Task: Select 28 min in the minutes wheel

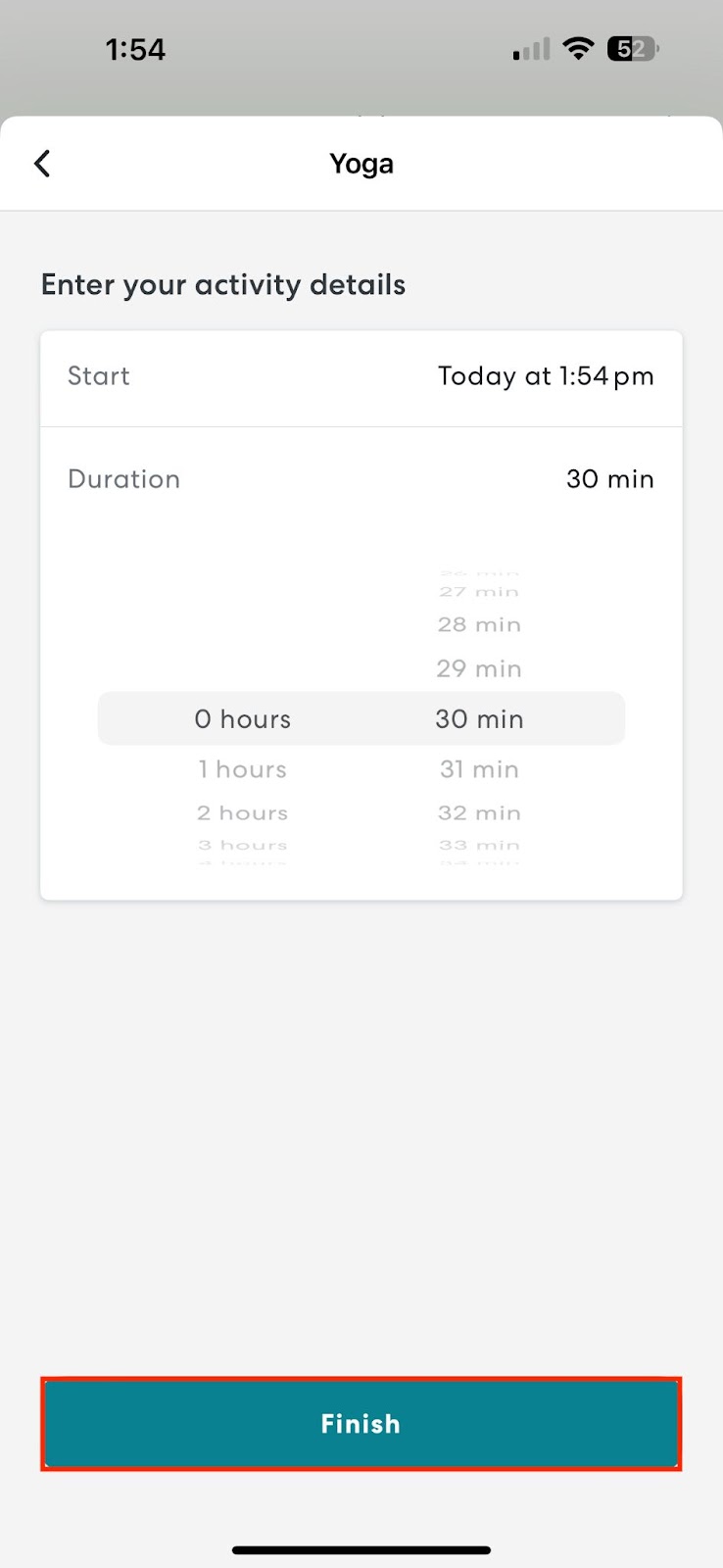Action: coord(479,624)
